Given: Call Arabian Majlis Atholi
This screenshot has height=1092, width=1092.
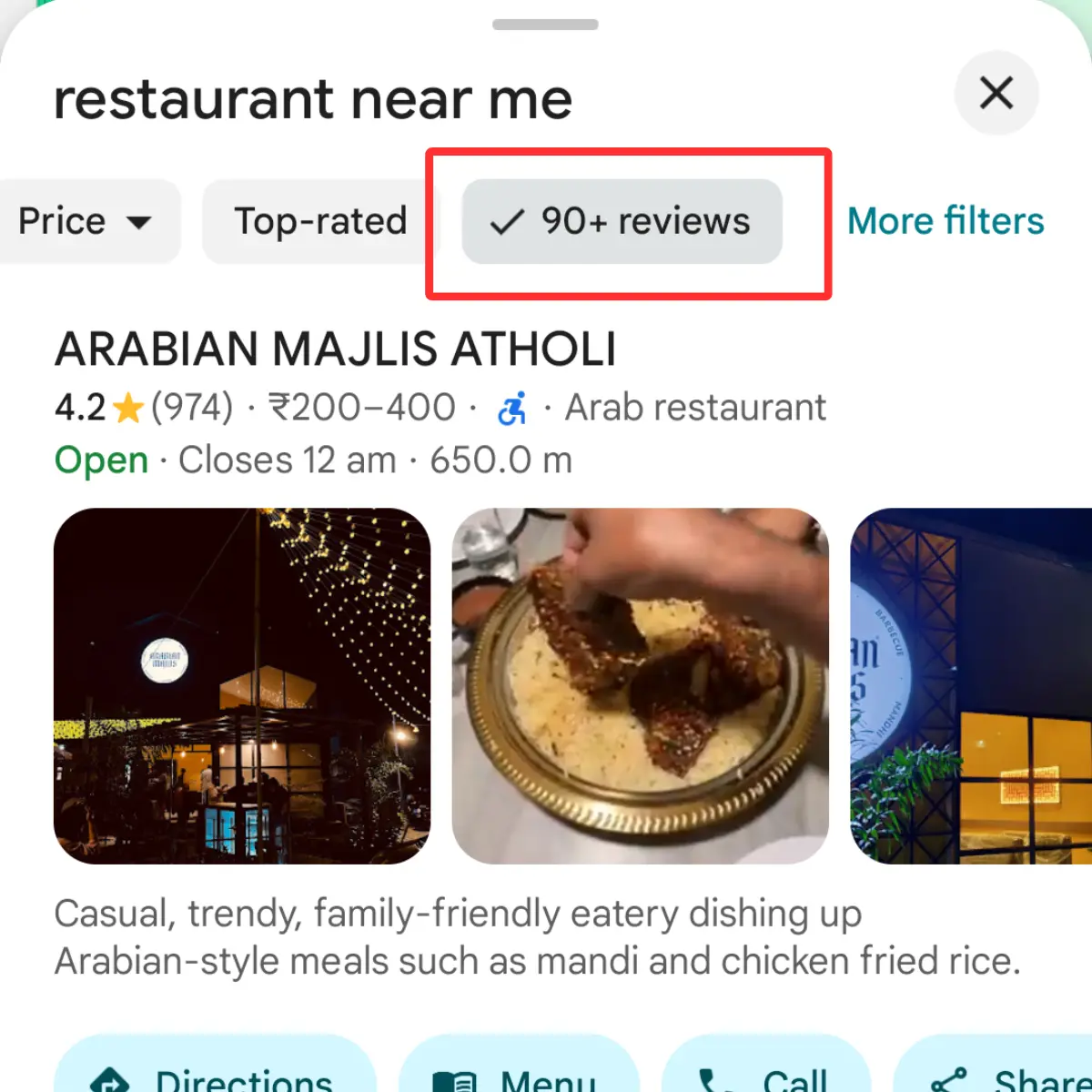Looking at the screenshot, I should 766,1072.
